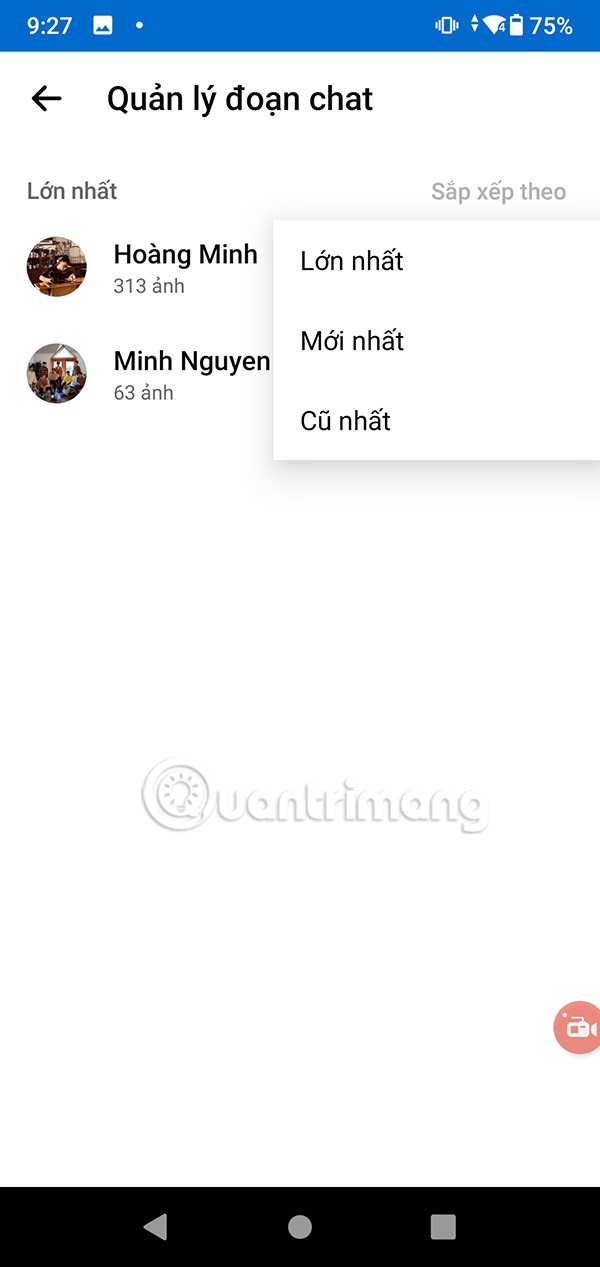Open the Minh Nguyen chat with 63 photos

(x=150, y=374)
